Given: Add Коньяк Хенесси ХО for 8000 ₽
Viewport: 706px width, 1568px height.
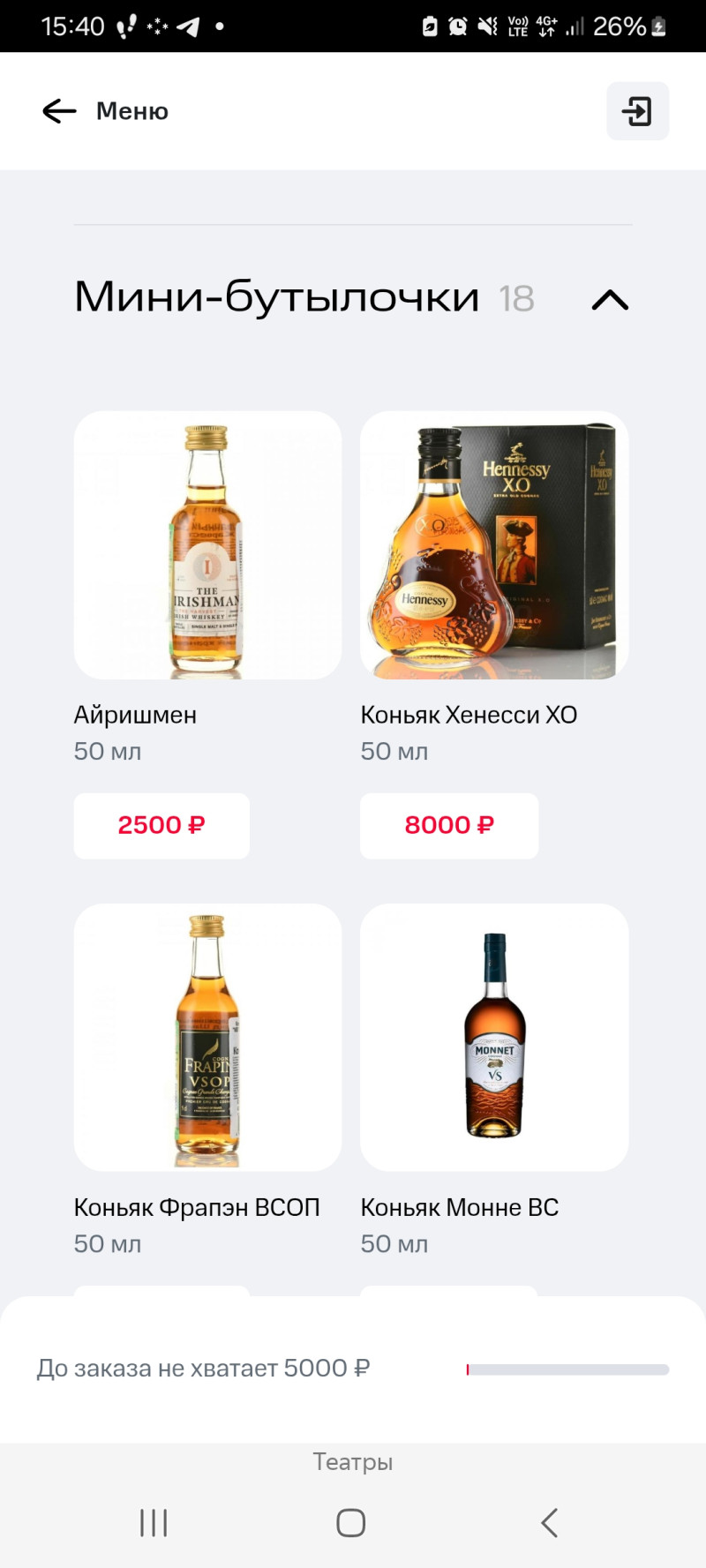Looking at the screenshot, I should pos(449,825).
